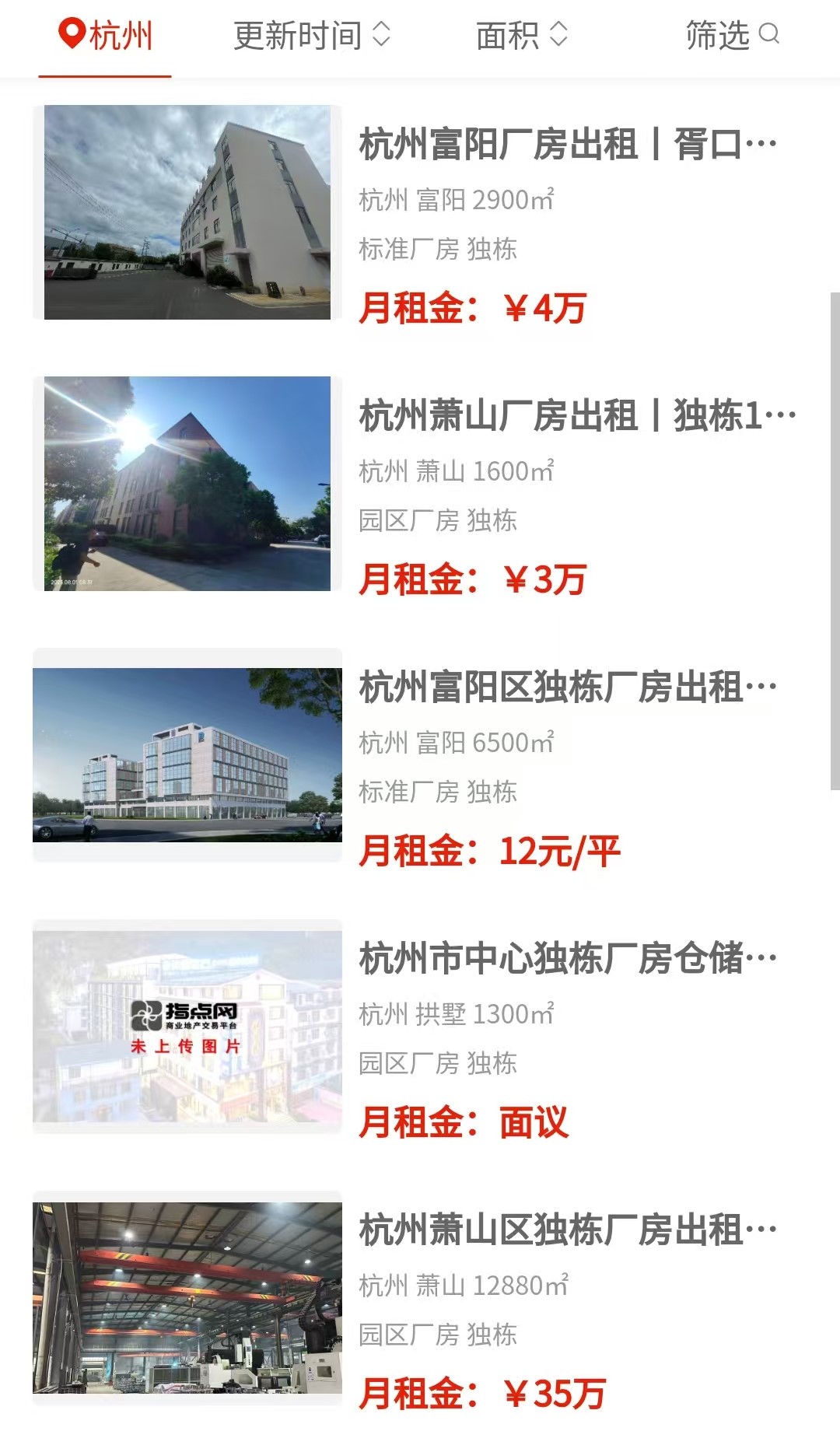View the 萧山 1600㎡ factory listing
Screen dimensions: 840x1438
pyautogui.click(x=576, y=416)
